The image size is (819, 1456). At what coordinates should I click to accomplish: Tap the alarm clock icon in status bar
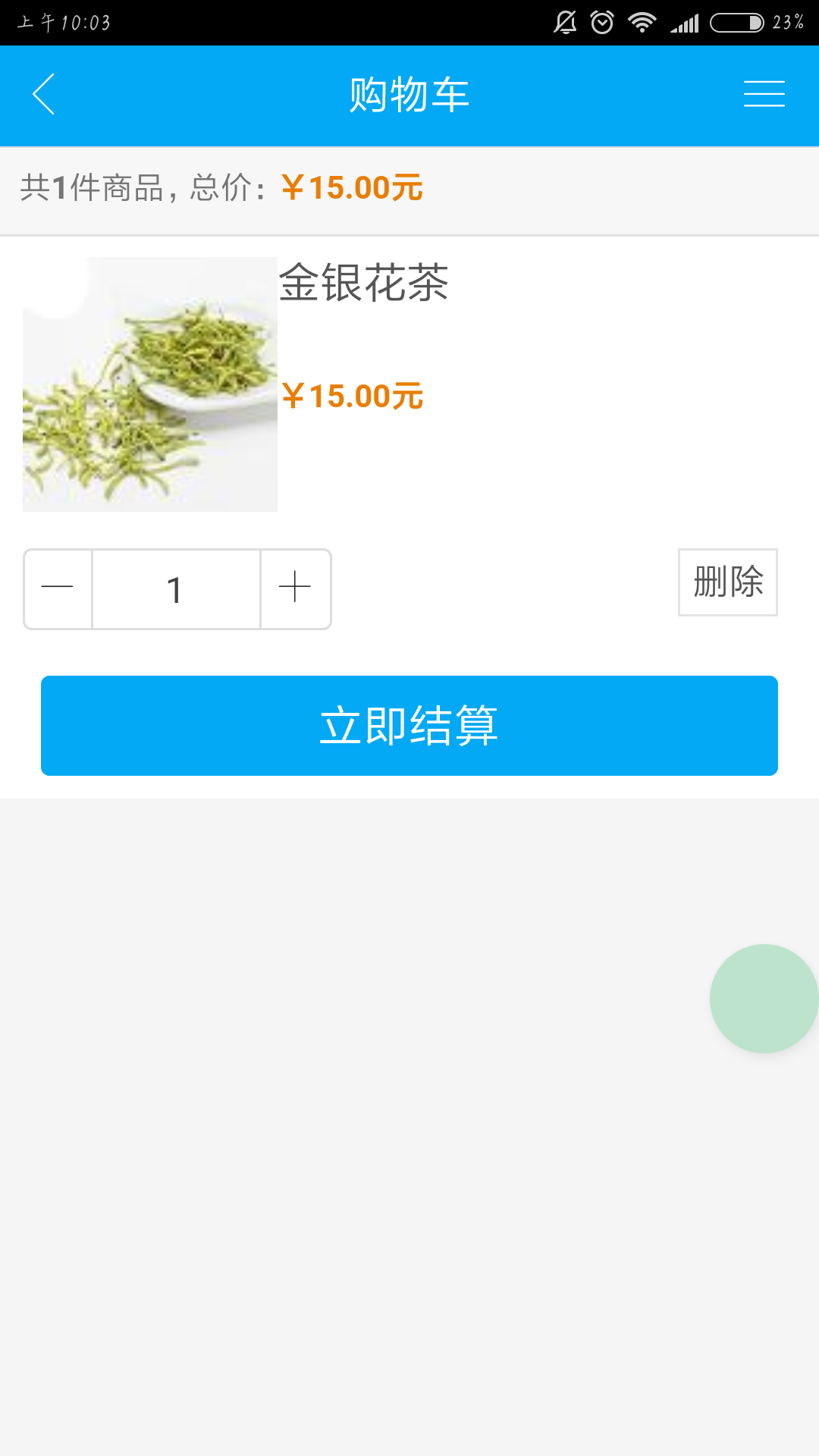[603, 23]
